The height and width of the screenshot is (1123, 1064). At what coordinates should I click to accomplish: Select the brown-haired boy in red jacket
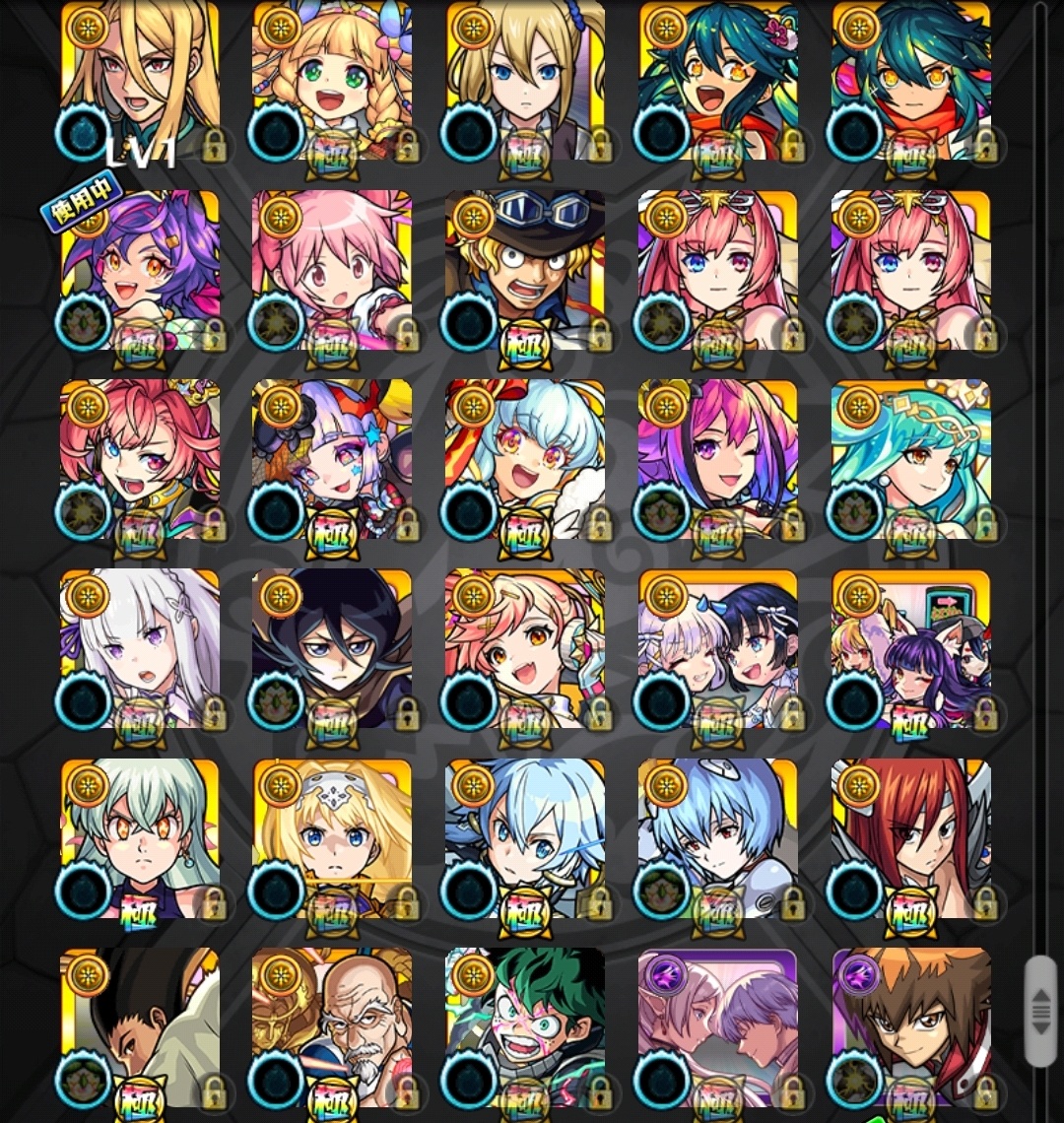coord(910,1029)
